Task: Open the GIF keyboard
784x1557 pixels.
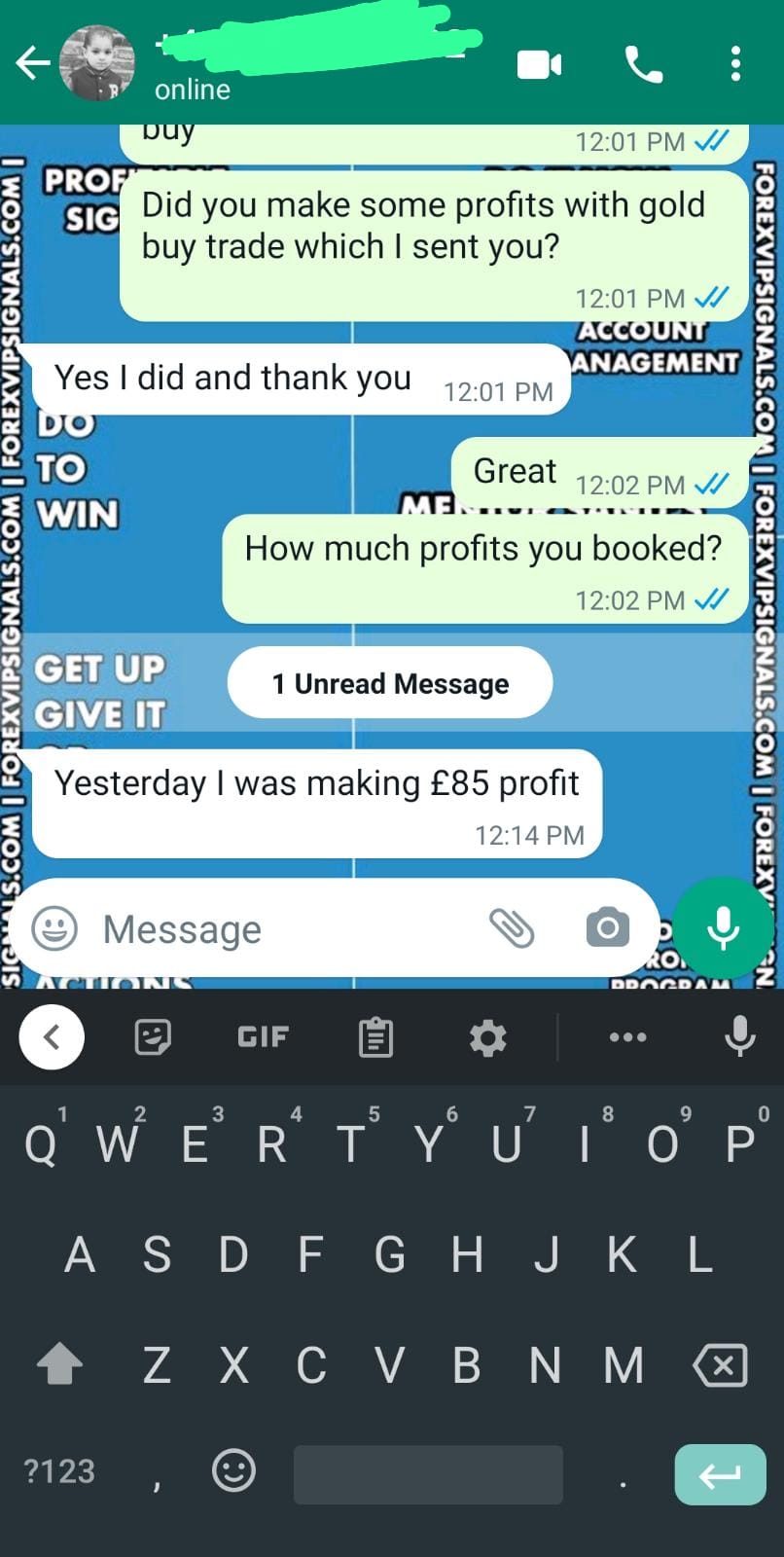Action: tap(263, 1037)
